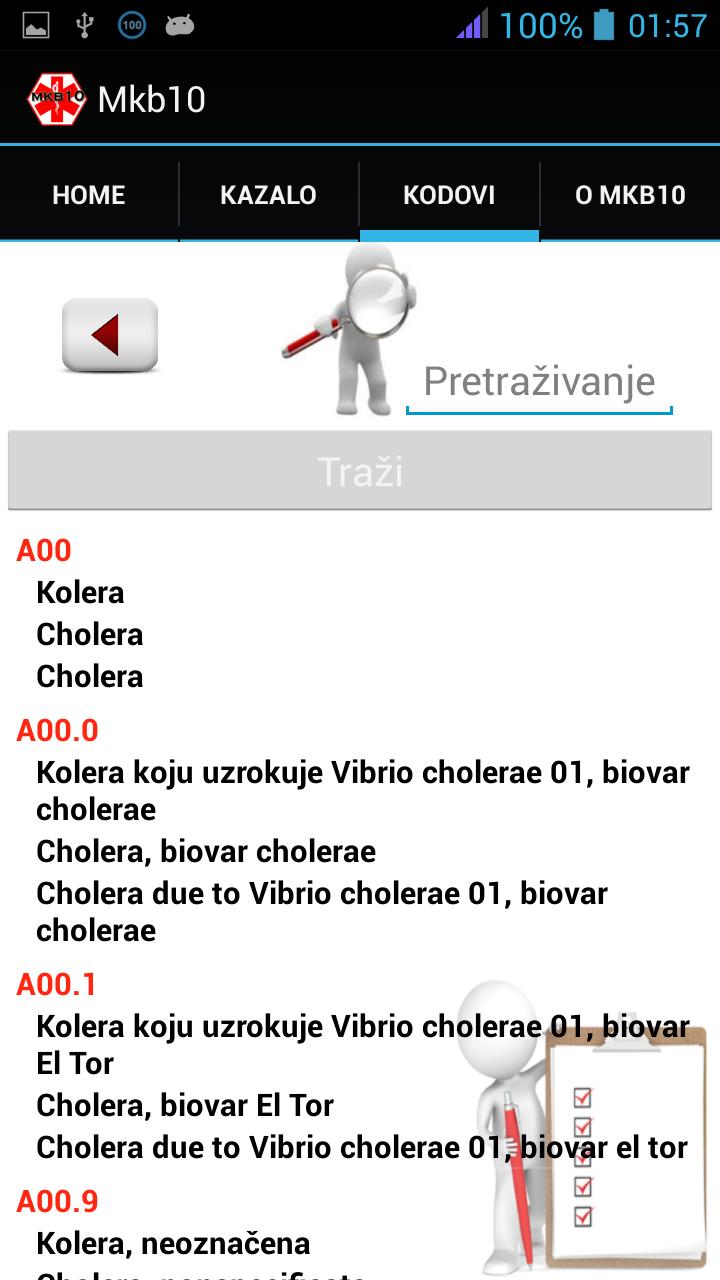The width and height of the screenshot is (720, 1280).
Task: Open code A00 Kolera entry
Action: (80, 592)
